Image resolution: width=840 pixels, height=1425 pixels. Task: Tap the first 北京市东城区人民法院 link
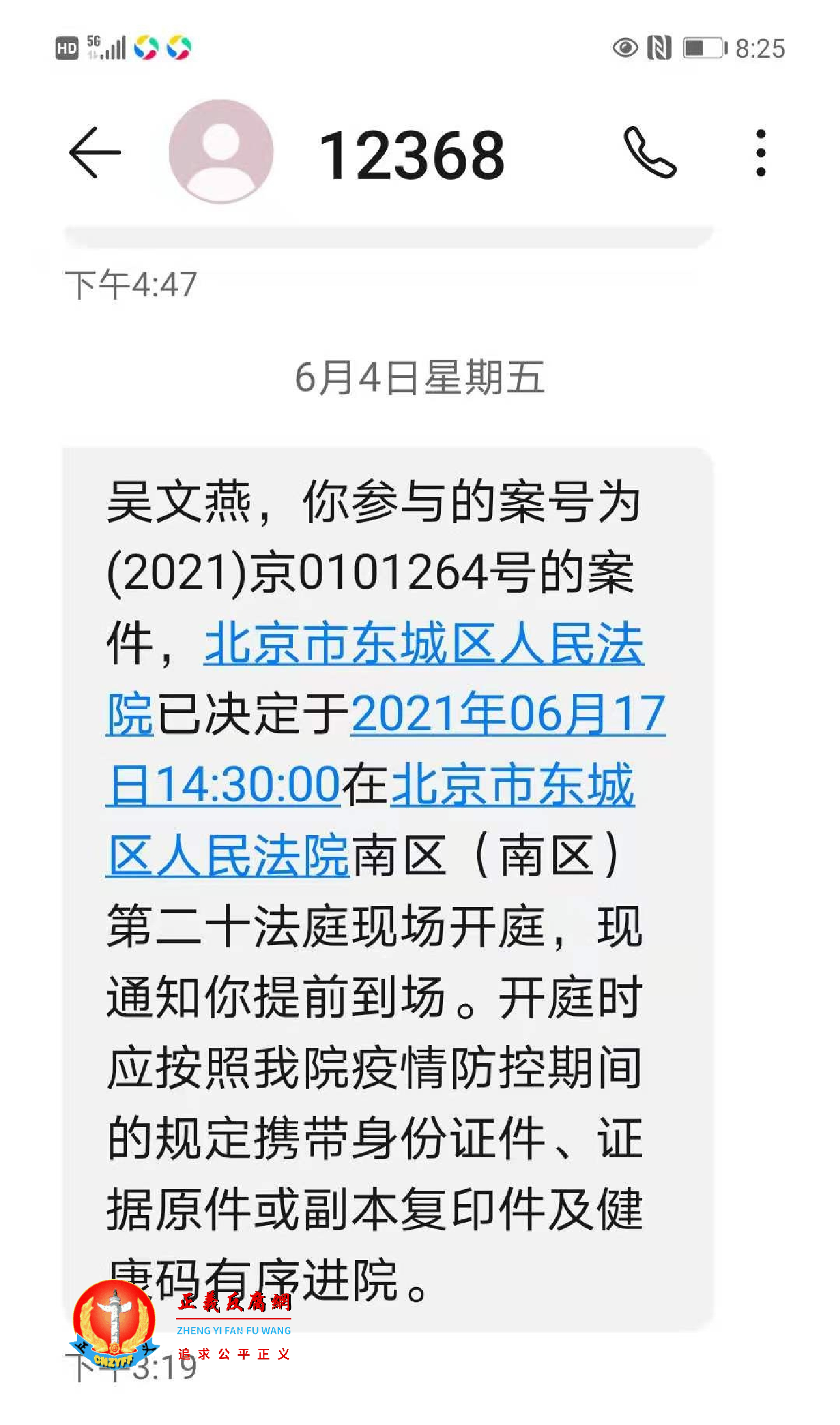423,643
